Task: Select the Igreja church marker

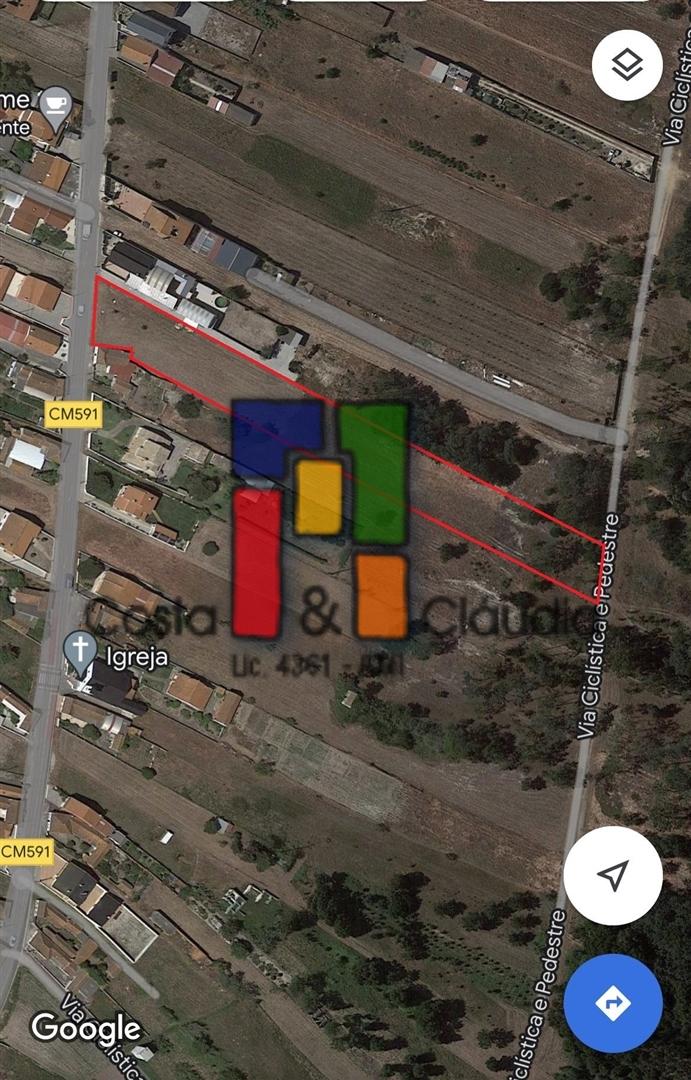Action: [x=80, y=651]
